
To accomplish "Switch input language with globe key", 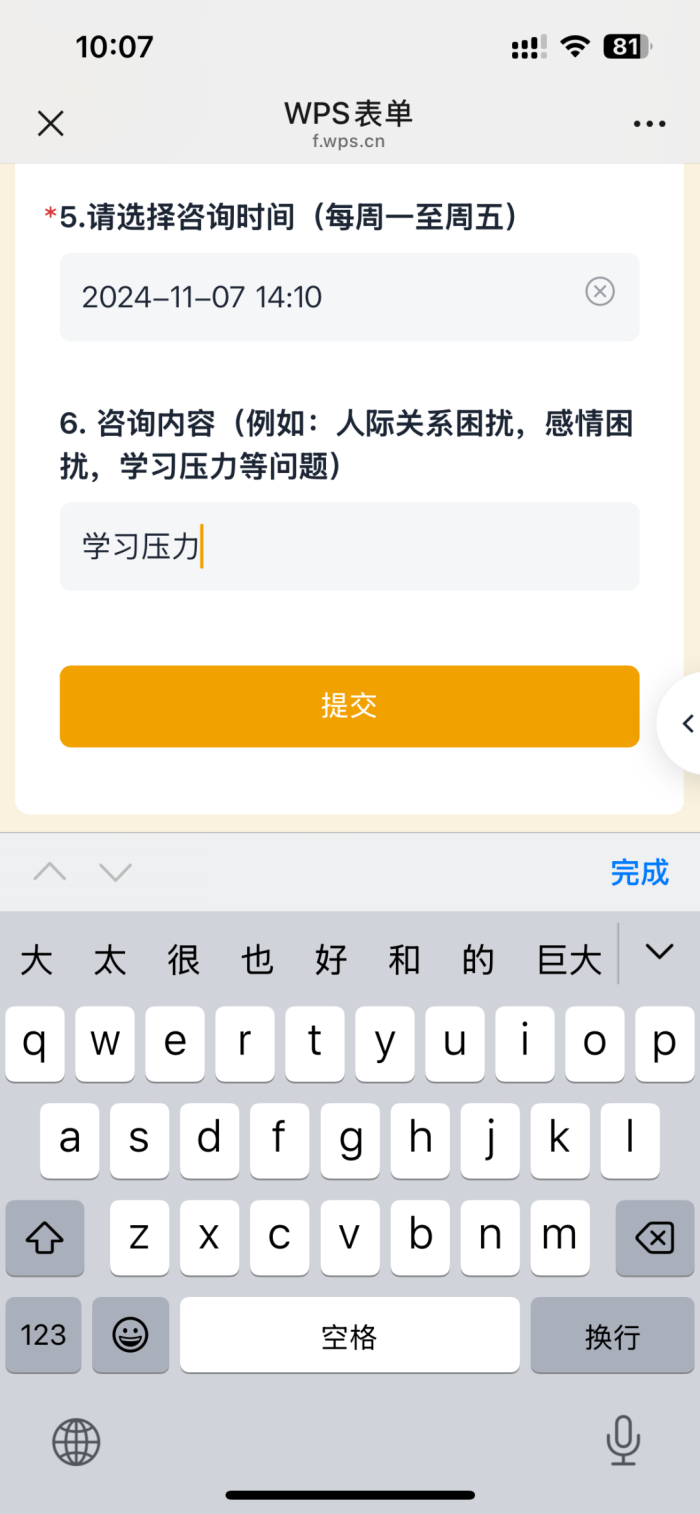I will click(76, 1442).
